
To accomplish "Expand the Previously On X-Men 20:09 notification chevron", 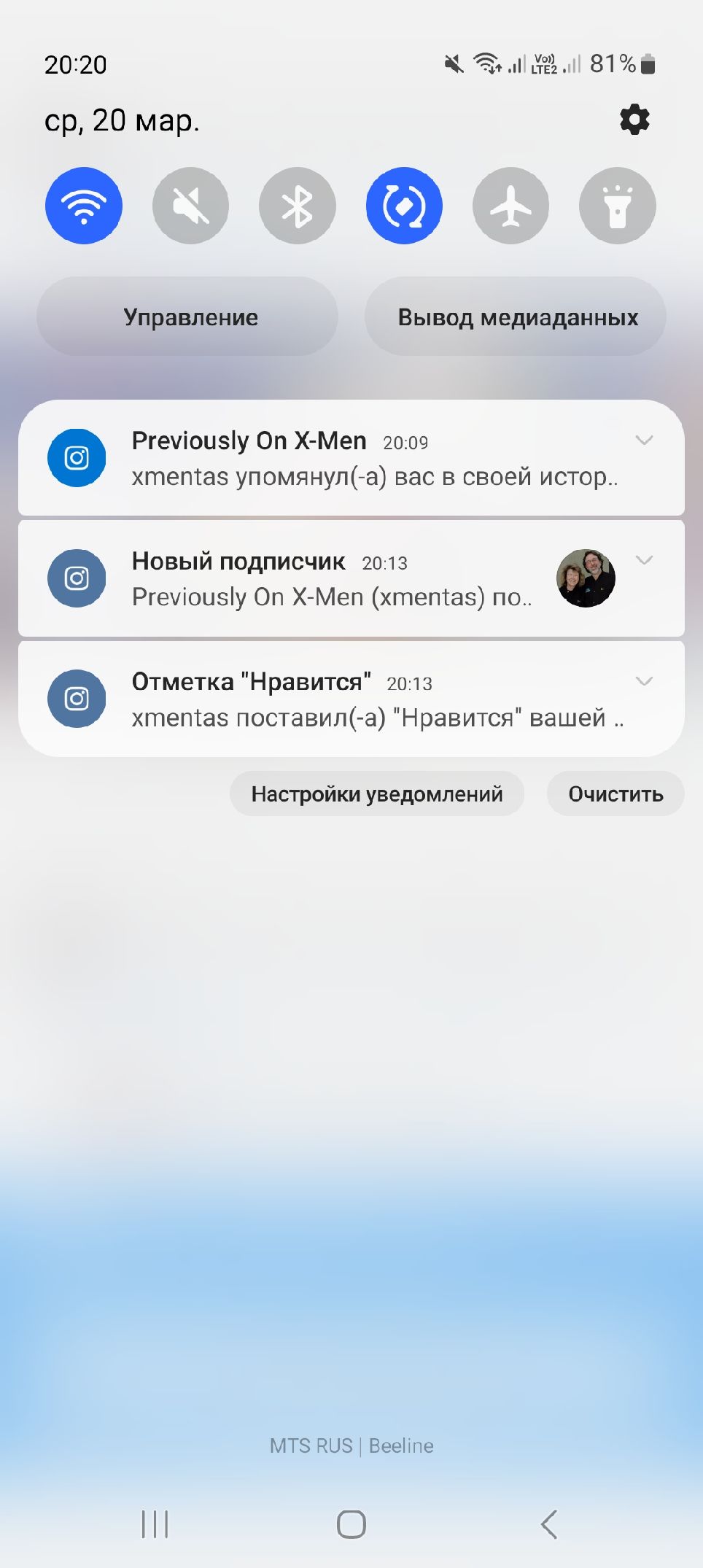I will pos(644,440).
